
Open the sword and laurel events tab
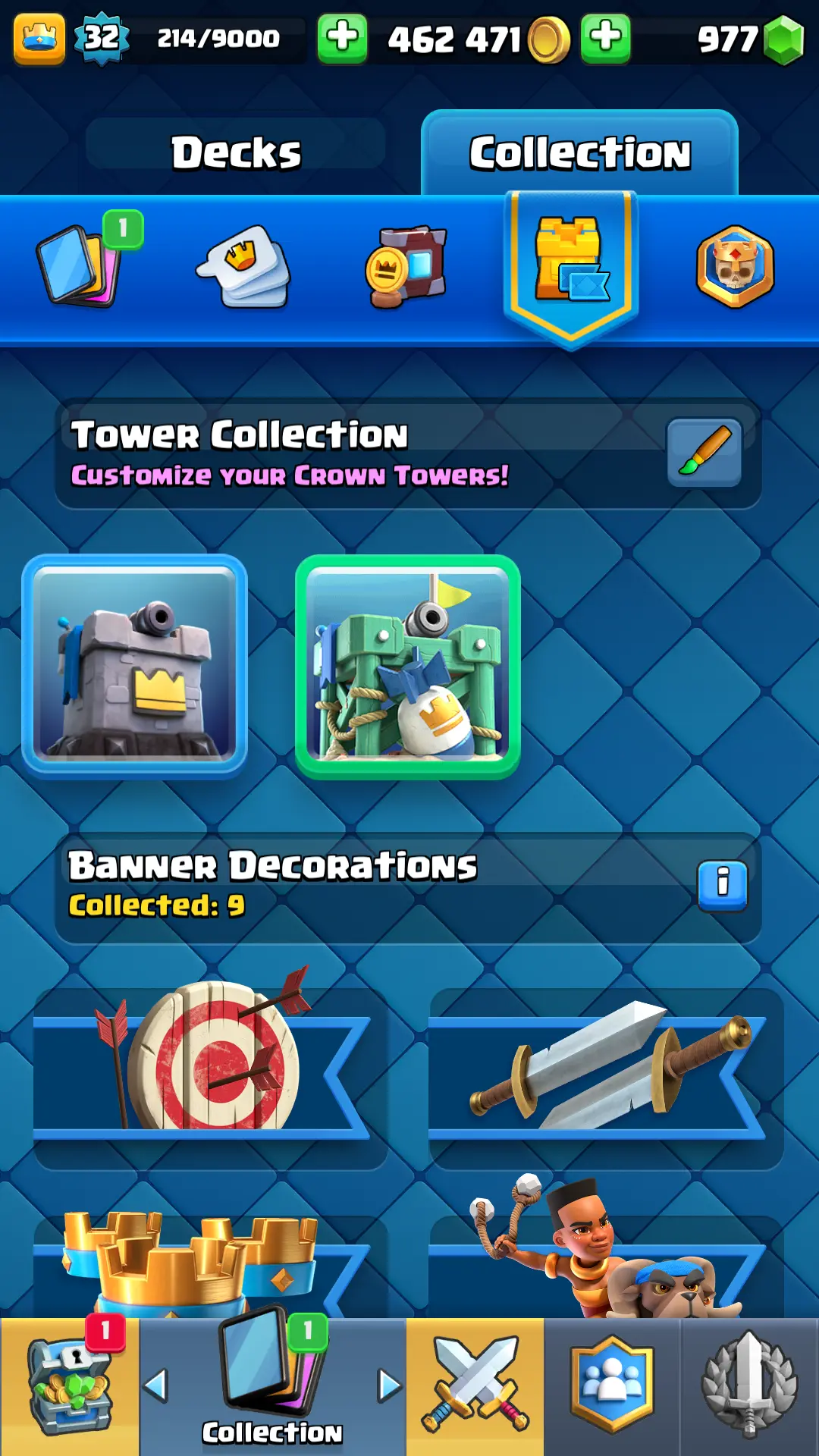[749, 1387]
